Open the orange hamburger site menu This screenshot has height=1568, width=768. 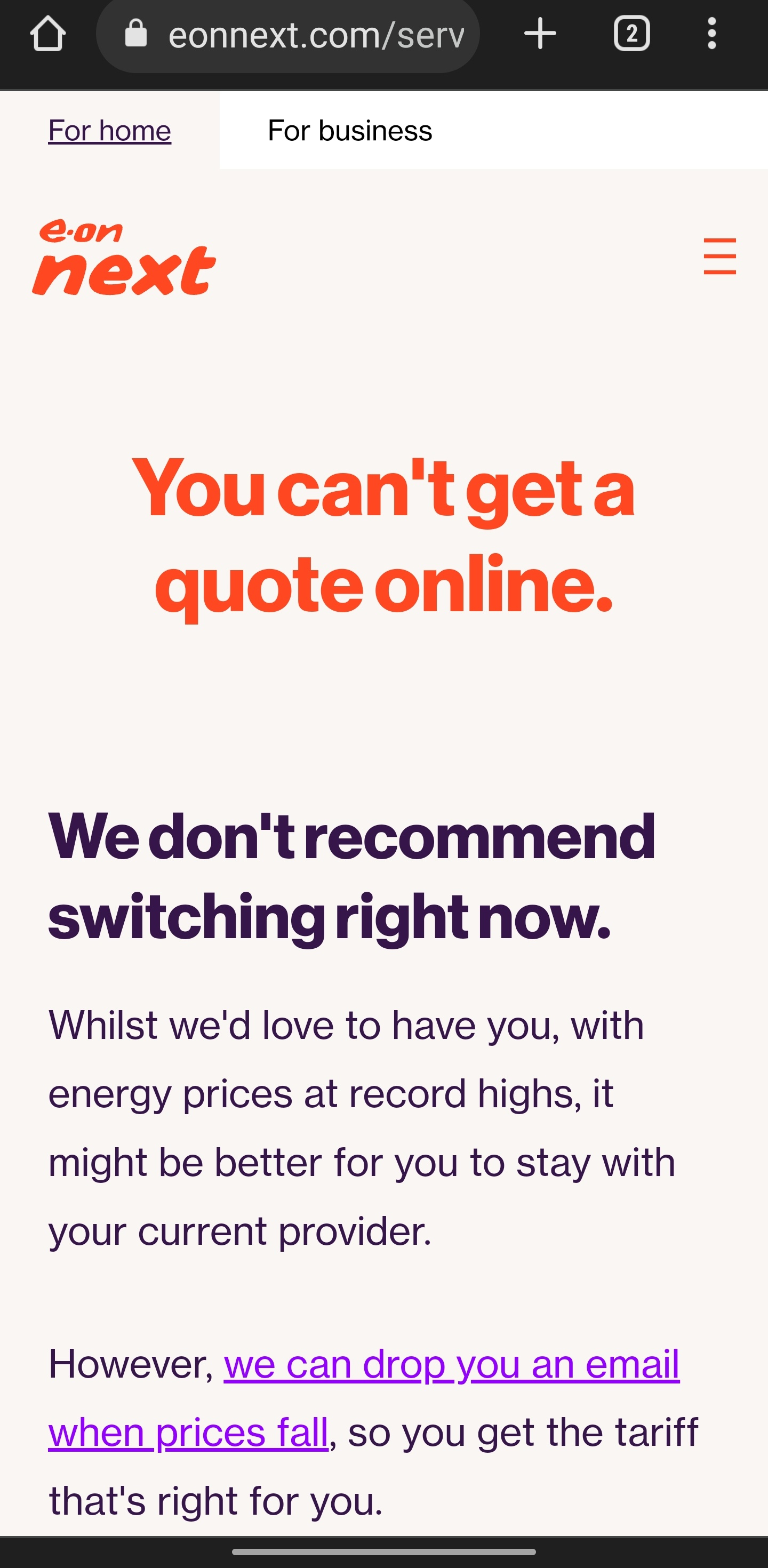pyautogui.click(x=719, y=256)
